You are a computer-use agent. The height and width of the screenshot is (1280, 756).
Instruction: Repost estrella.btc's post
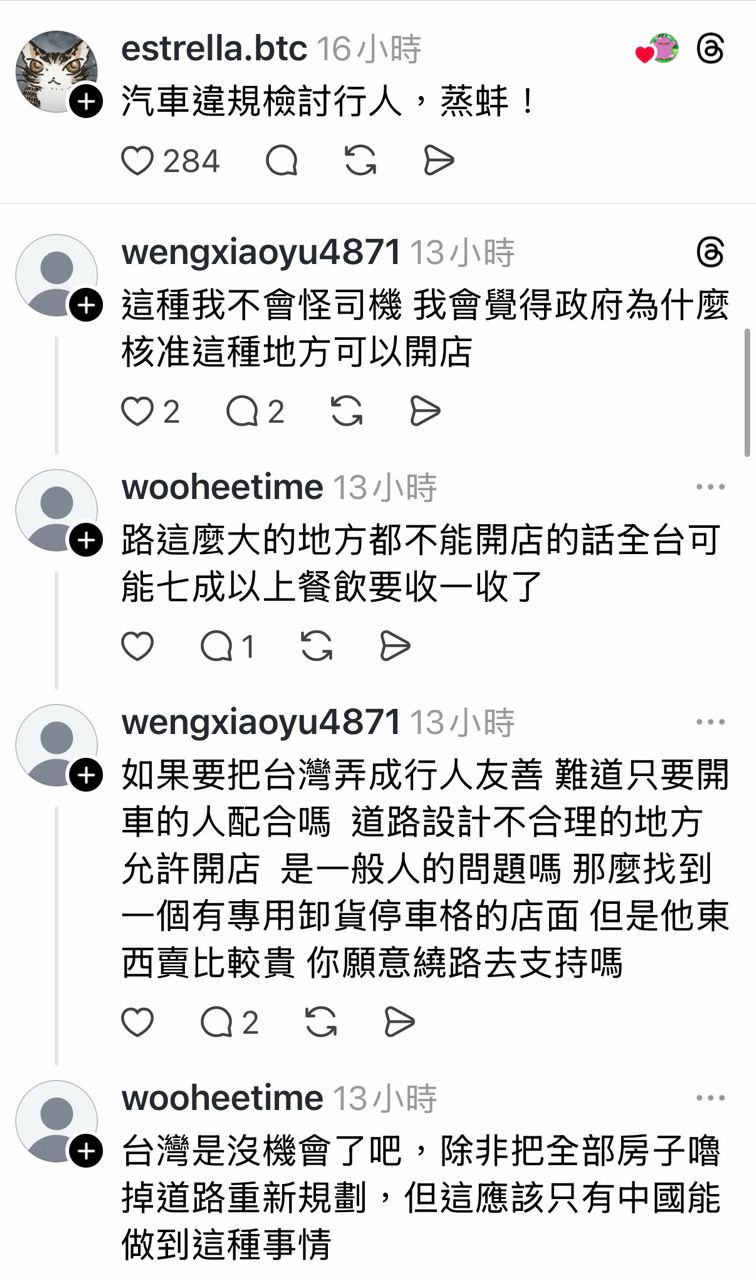[360, 161]
